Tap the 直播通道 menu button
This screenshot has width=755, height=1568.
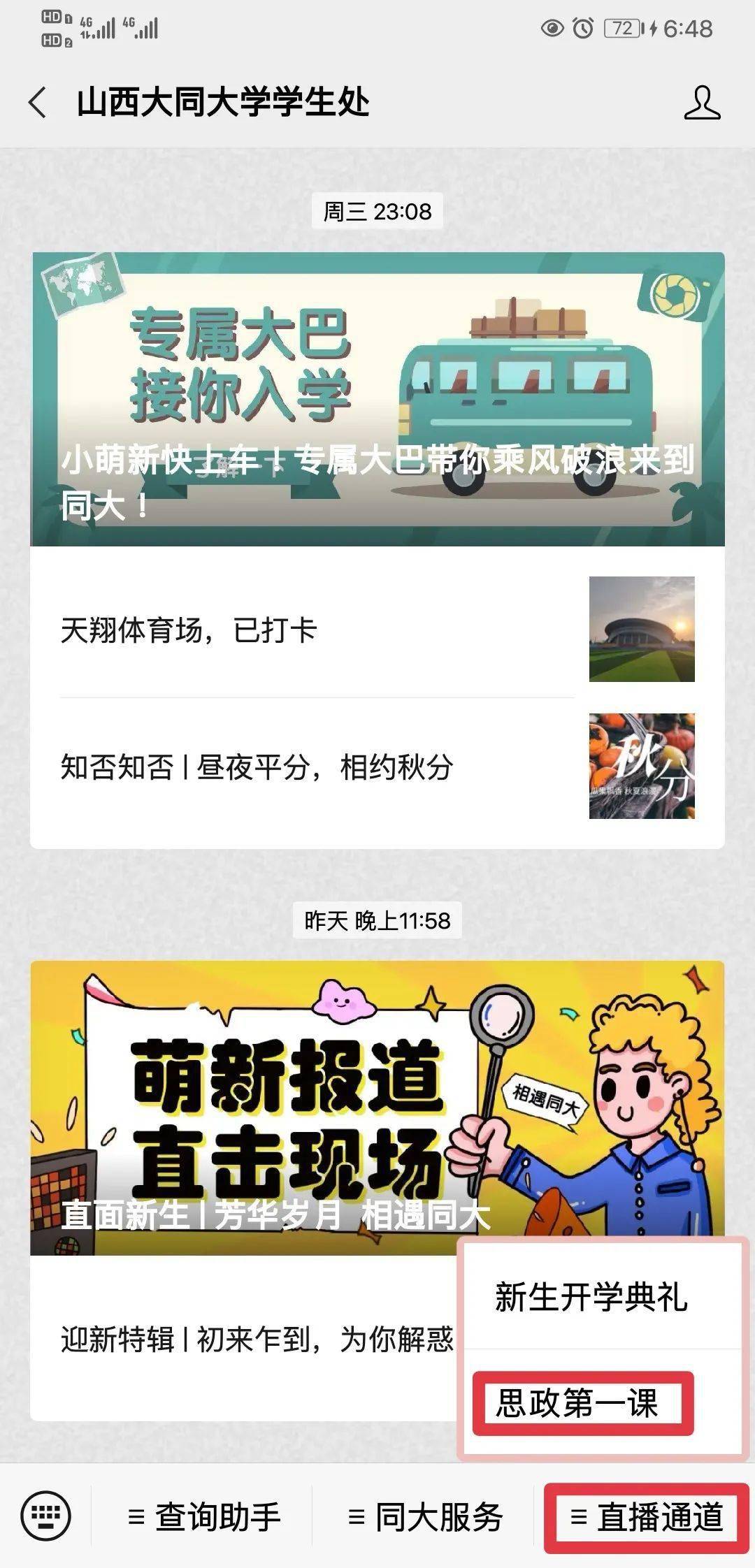coord(646,1517)
